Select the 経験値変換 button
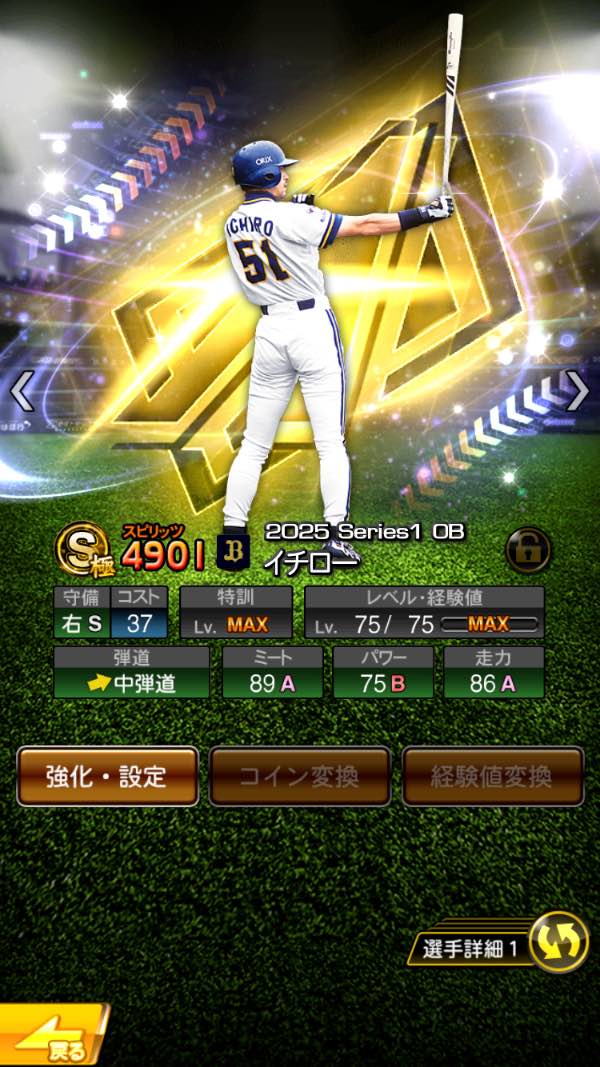This screenshot has width=600, height=1067. point(493,776)
